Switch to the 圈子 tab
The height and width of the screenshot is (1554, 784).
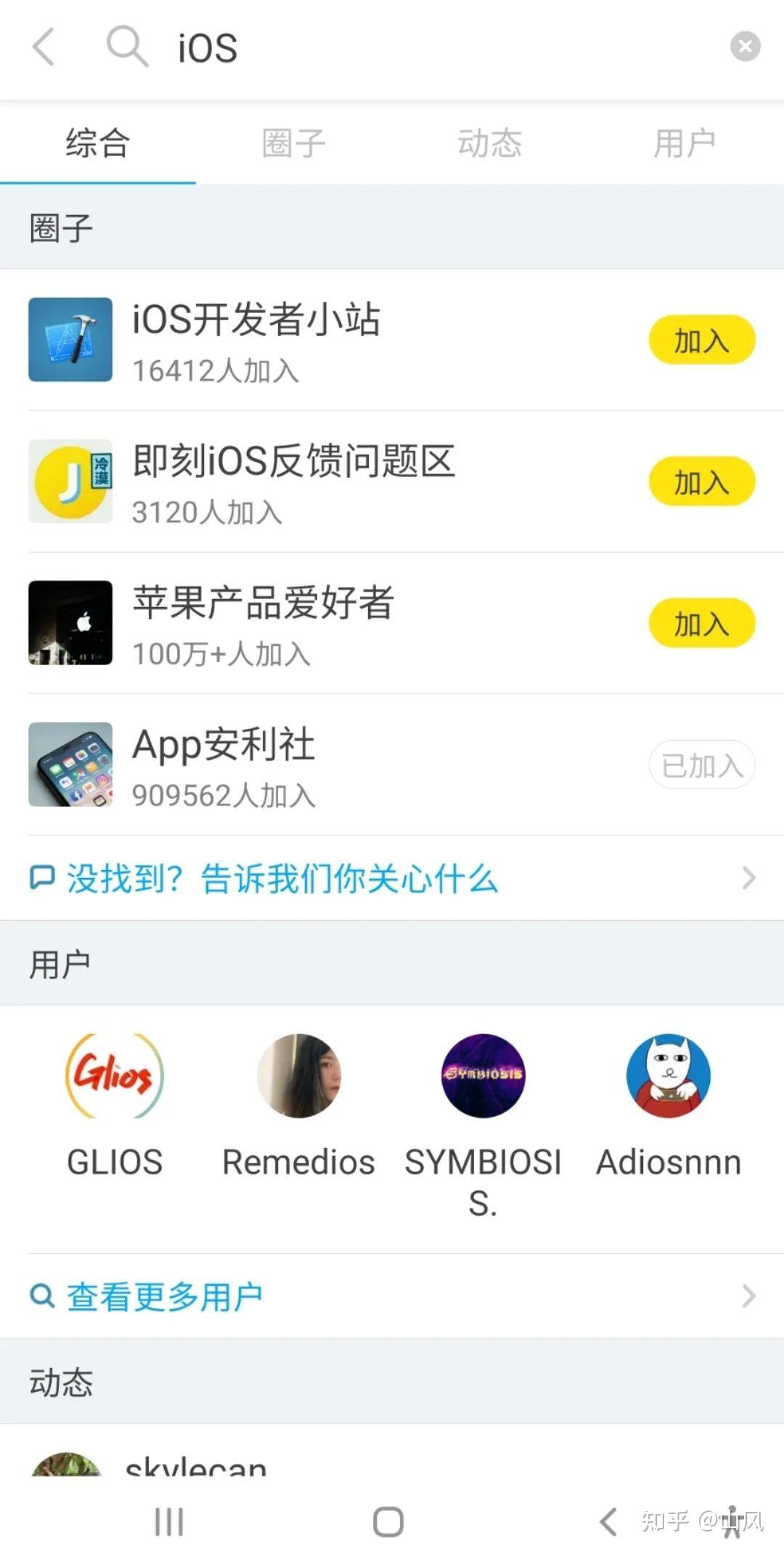293,143
